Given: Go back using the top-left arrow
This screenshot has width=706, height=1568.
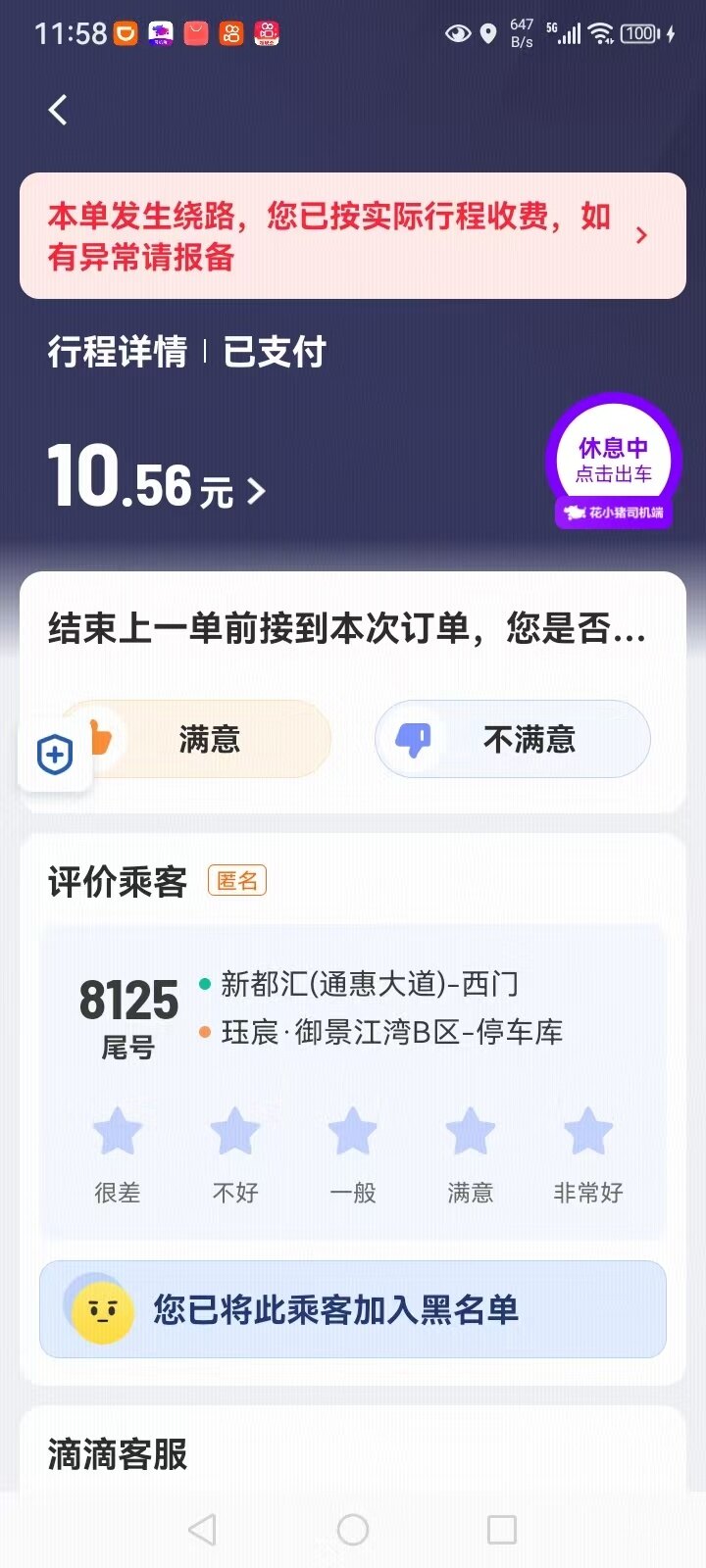Looking at the screenshot, I should coord(58,110).
